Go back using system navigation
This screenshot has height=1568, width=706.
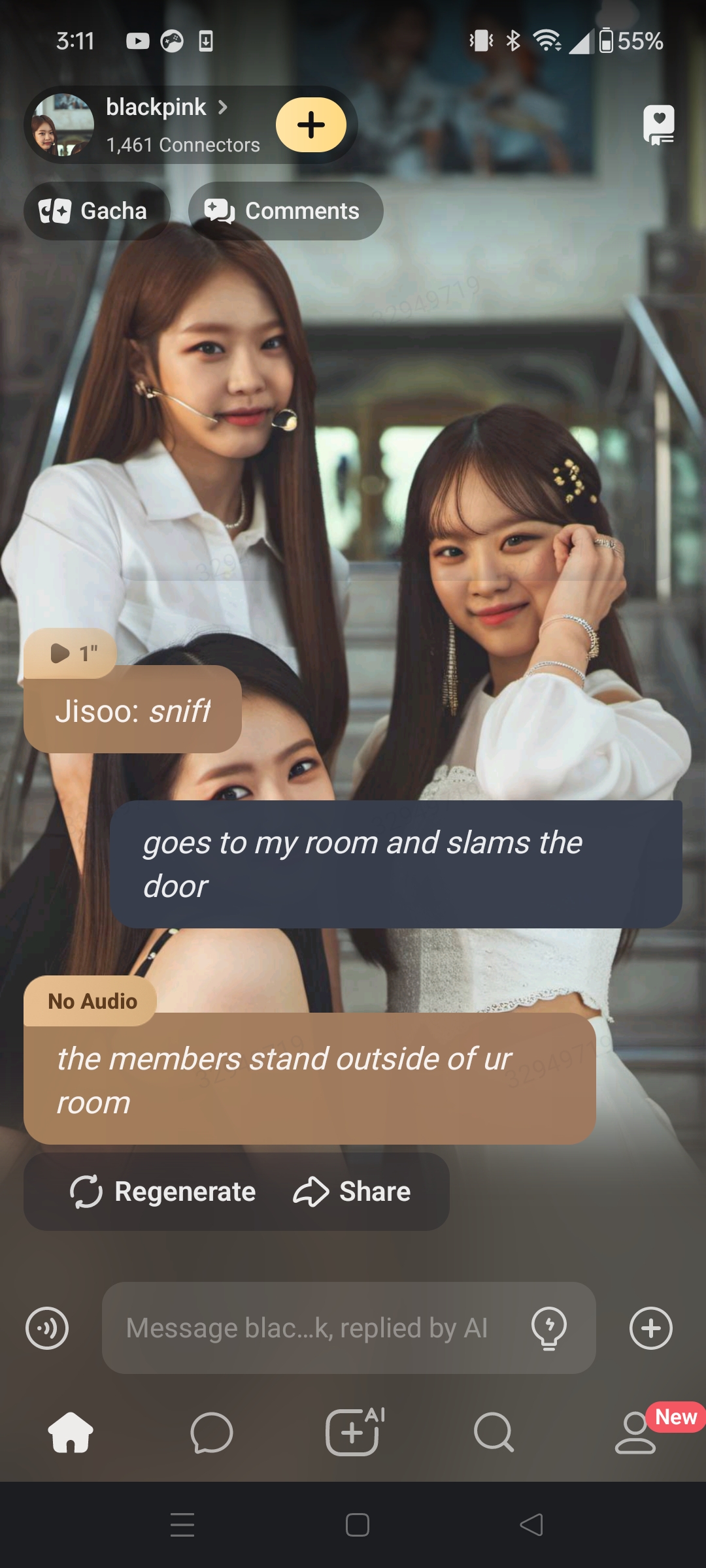click(531, 1525)
